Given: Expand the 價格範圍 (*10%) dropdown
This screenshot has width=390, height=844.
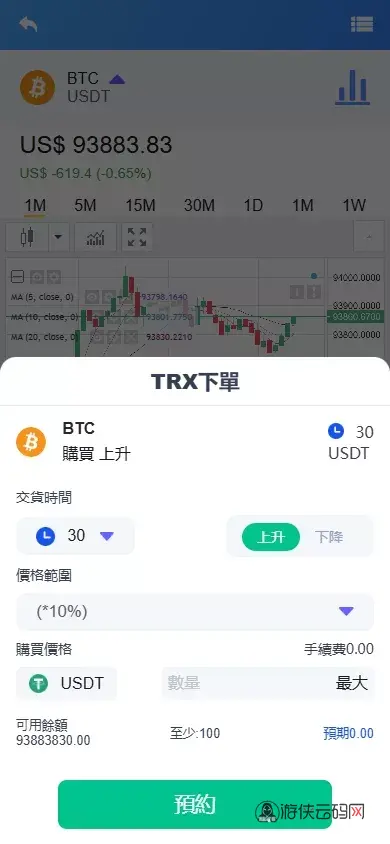Looking at the screenshot, I should click(195, 611).
